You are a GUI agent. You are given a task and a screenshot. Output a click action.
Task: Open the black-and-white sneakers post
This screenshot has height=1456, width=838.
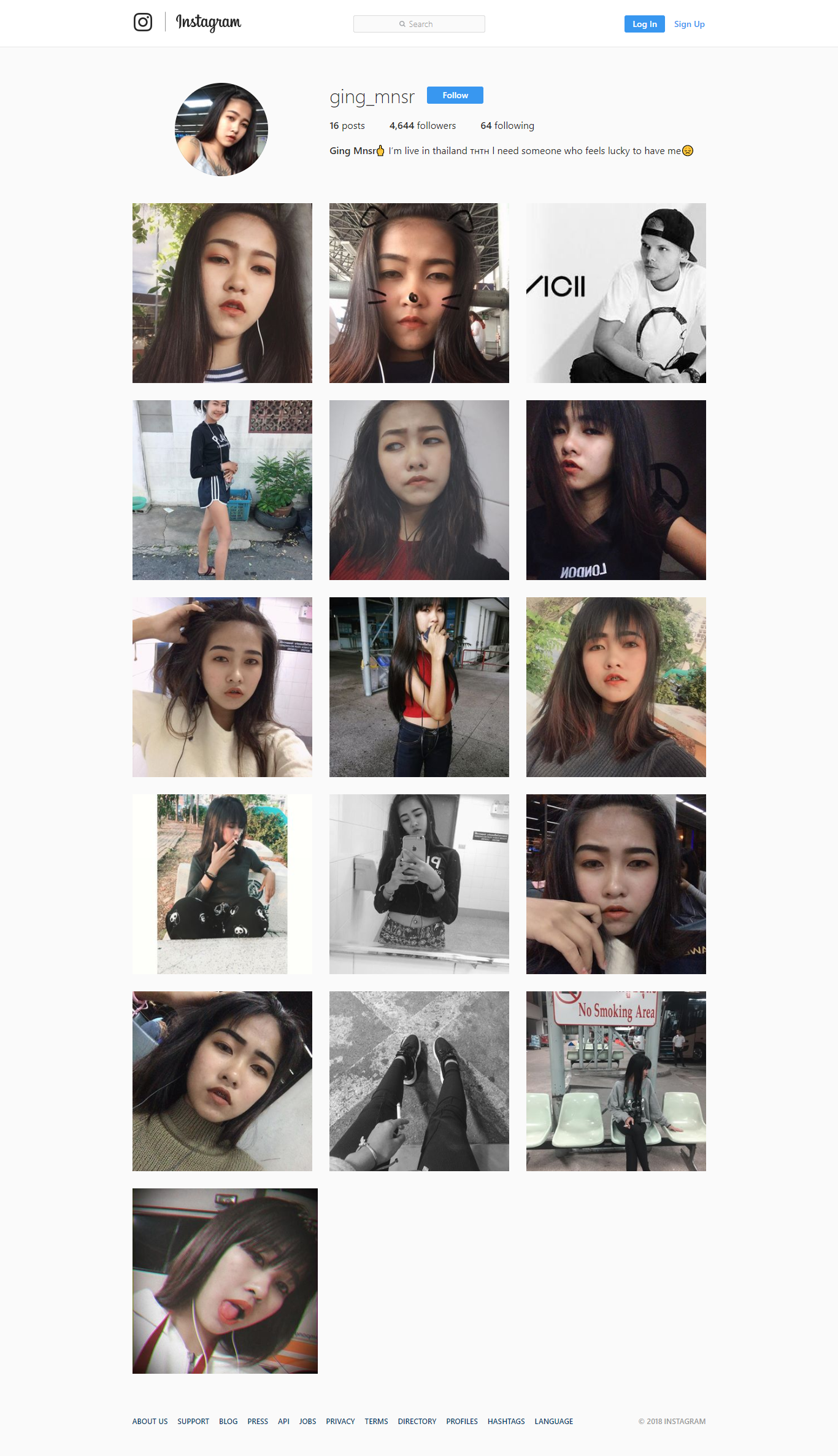tap(419, 1081)
